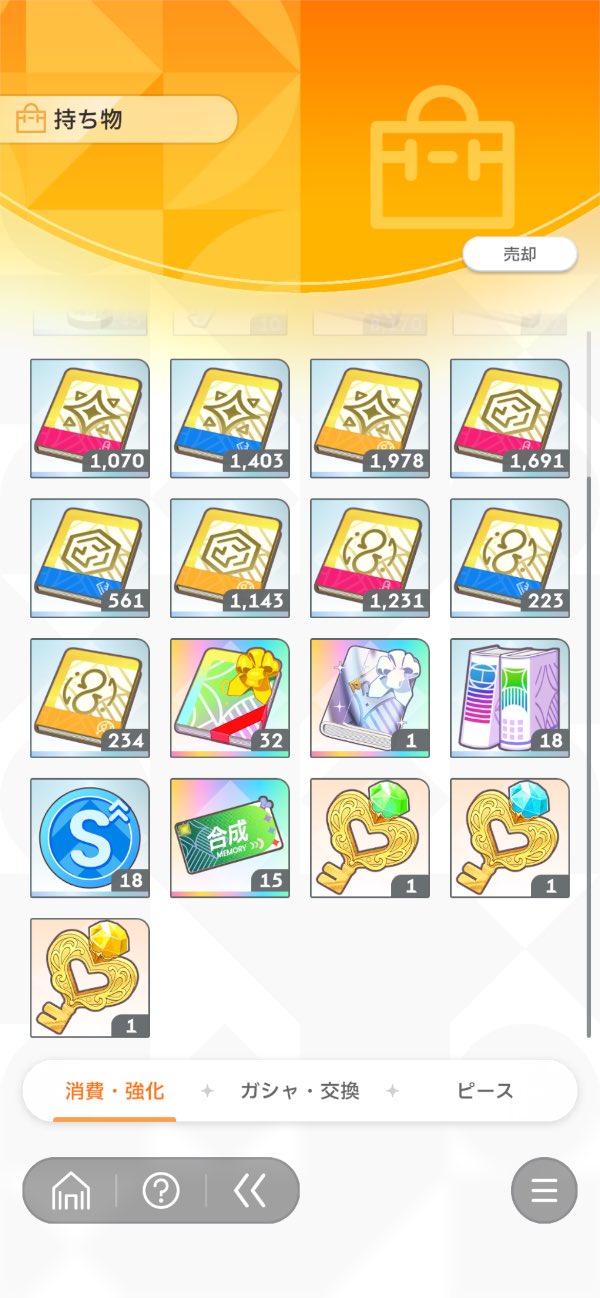This screenshot has height=1298, width=600.
Task: Tap the 売却 sell button
Action: pos(519,254)
